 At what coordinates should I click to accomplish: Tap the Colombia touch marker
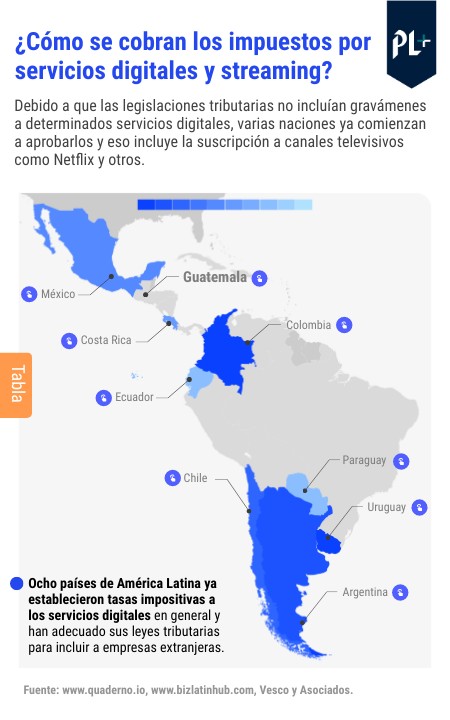coord(344,325)
